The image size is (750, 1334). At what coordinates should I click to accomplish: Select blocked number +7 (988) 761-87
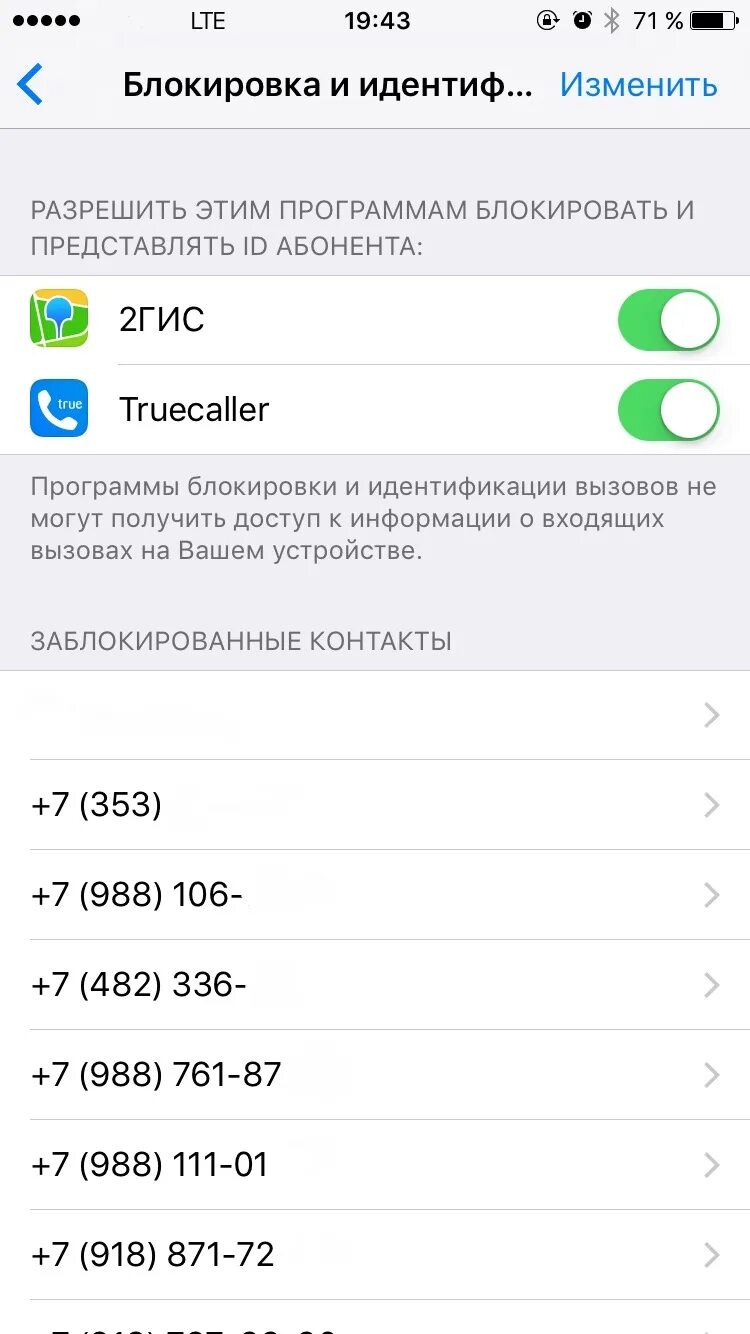click(x=375, y=1075)
